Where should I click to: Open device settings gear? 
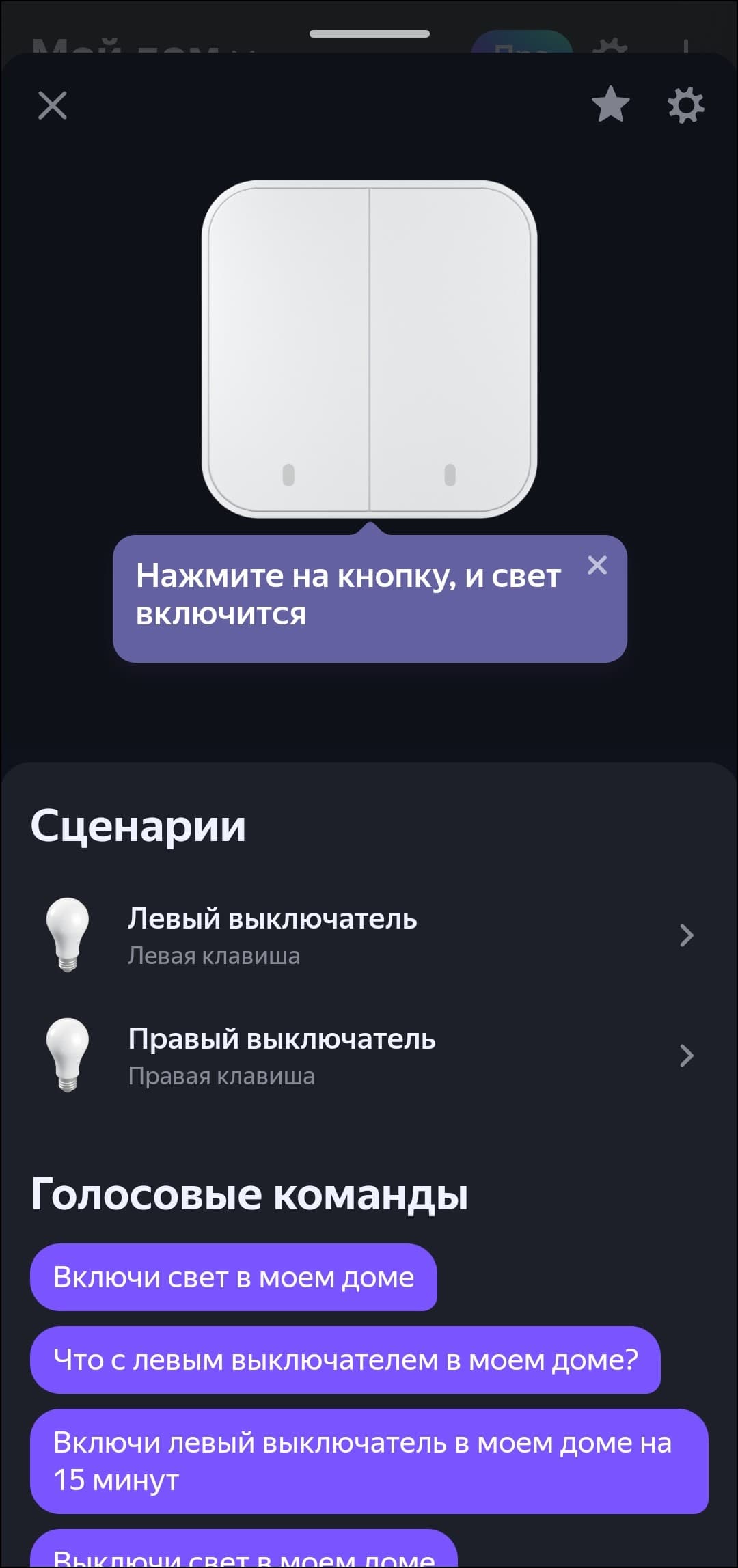(685, 105)
